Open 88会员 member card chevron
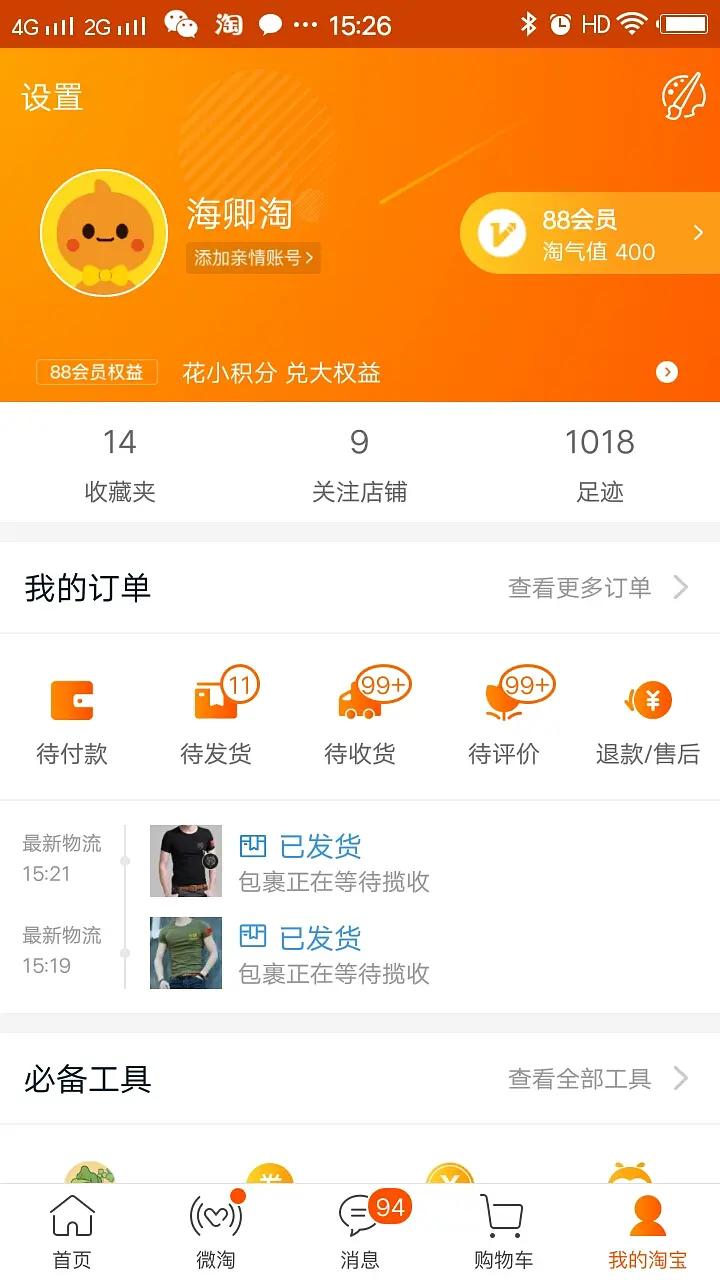Viewport: 720px width, 1280px height. pos(698,232)
